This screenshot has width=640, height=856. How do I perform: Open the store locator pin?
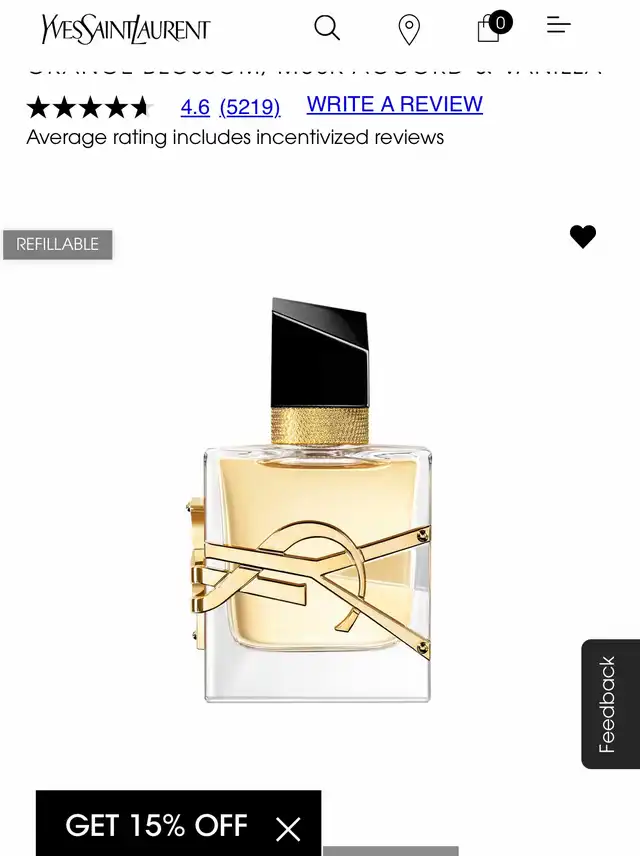[x=409, y=29]
